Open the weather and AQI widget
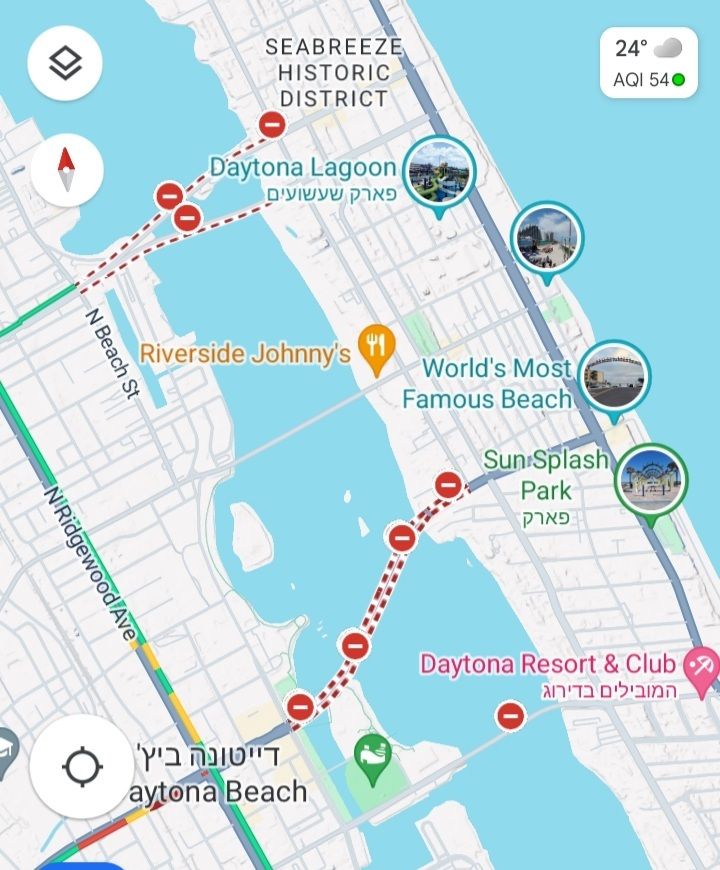This screenshot has height=870, width=720. (648, 63)
